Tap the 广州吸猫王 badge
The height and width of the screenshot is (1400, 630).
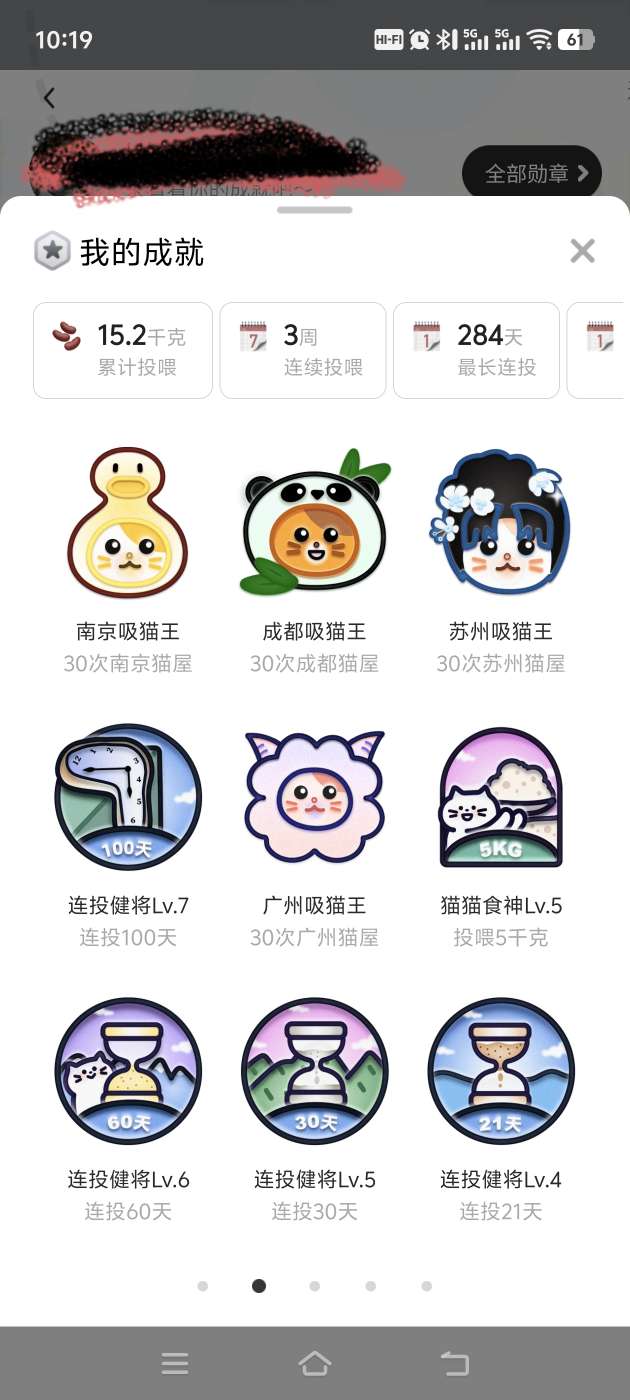[315, 797]
